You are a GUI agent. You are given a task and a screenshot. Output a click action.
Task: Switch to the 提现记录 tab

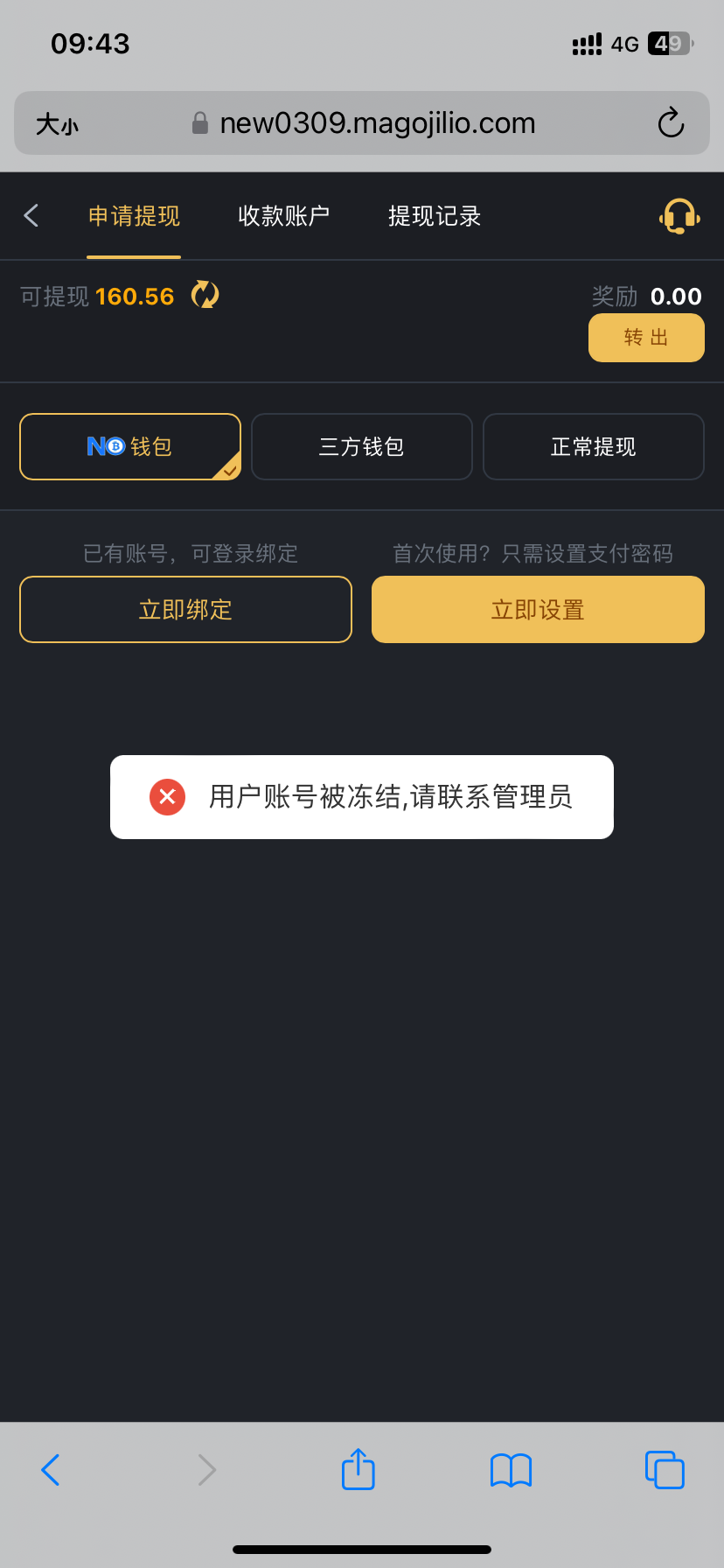pyautogui.click(x=435, y=216)
